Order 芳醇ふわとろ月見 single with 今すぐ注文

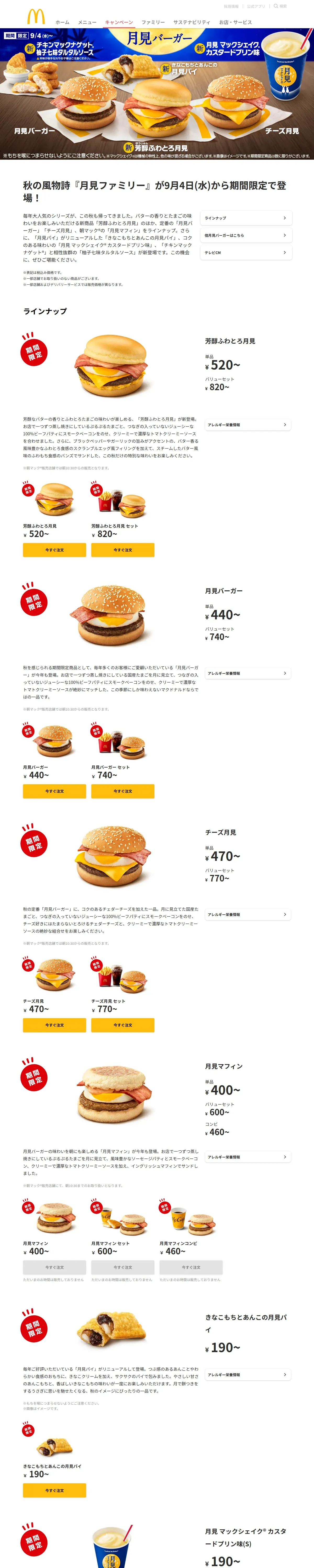(54, 550)
